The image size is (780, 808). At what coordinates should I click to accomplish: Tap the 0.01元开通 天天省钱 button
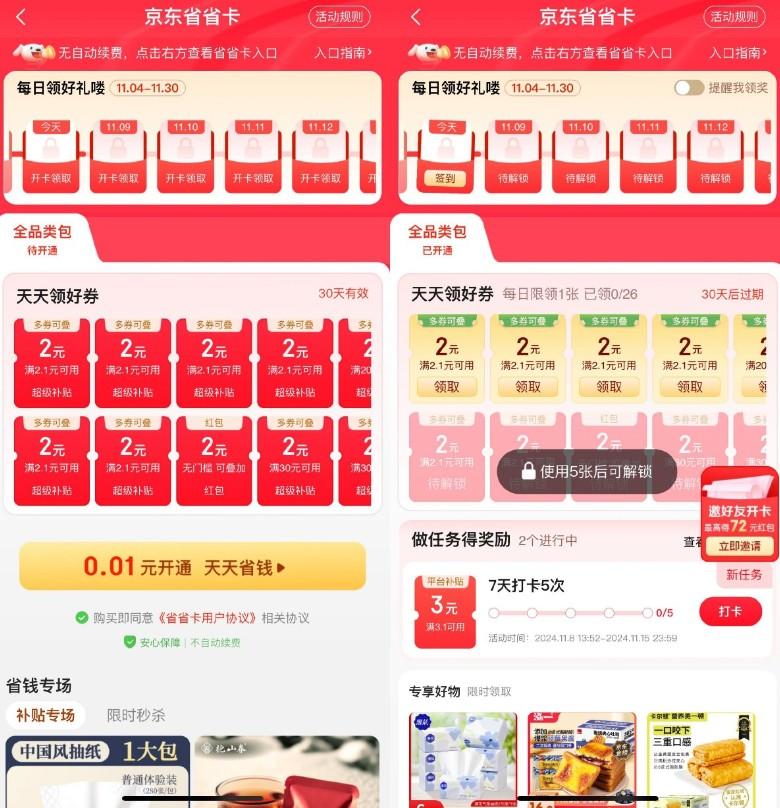192,567
